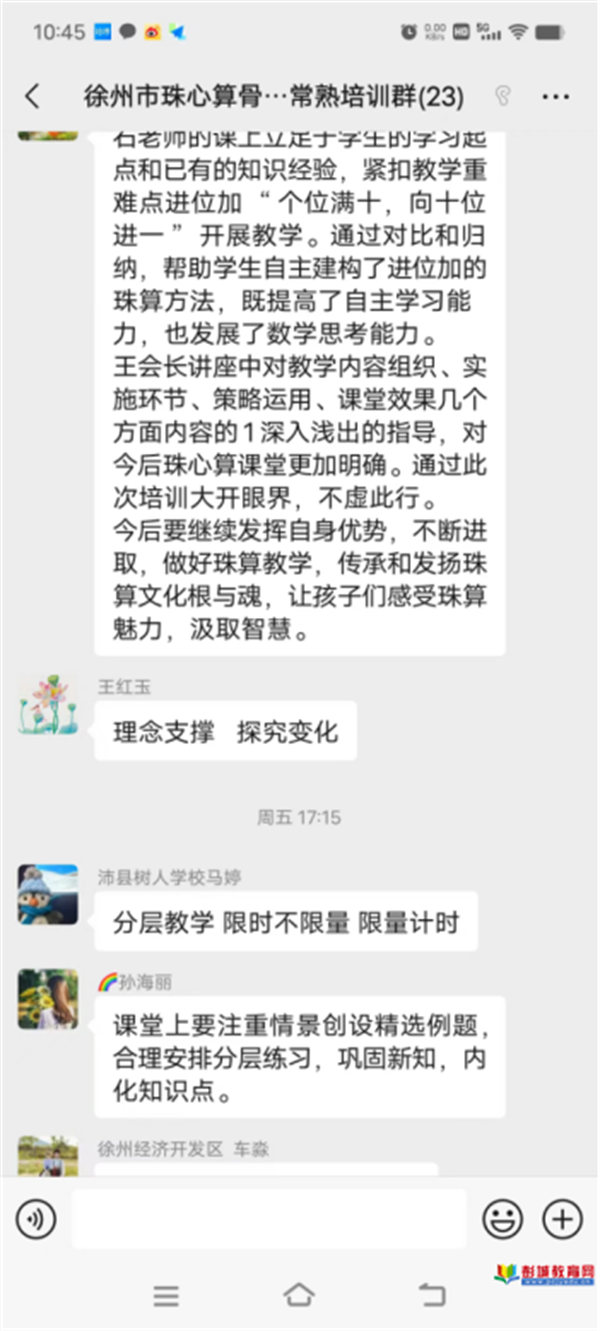This screenshot has width=600, height=1331.
Task: Tap the system home button
Action: point(299,1295)
